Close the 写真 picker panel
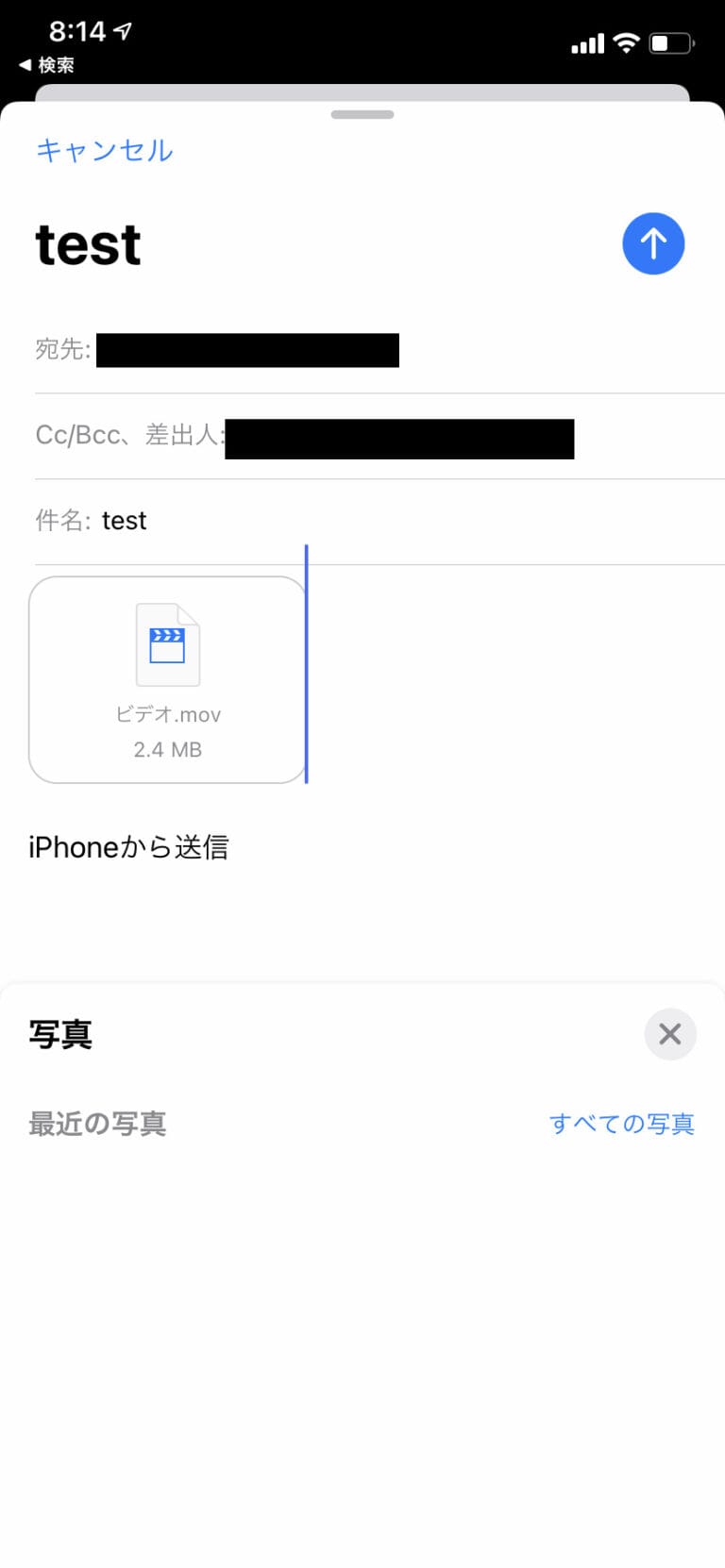The image size is (725, 1568). coord(670,1034)
